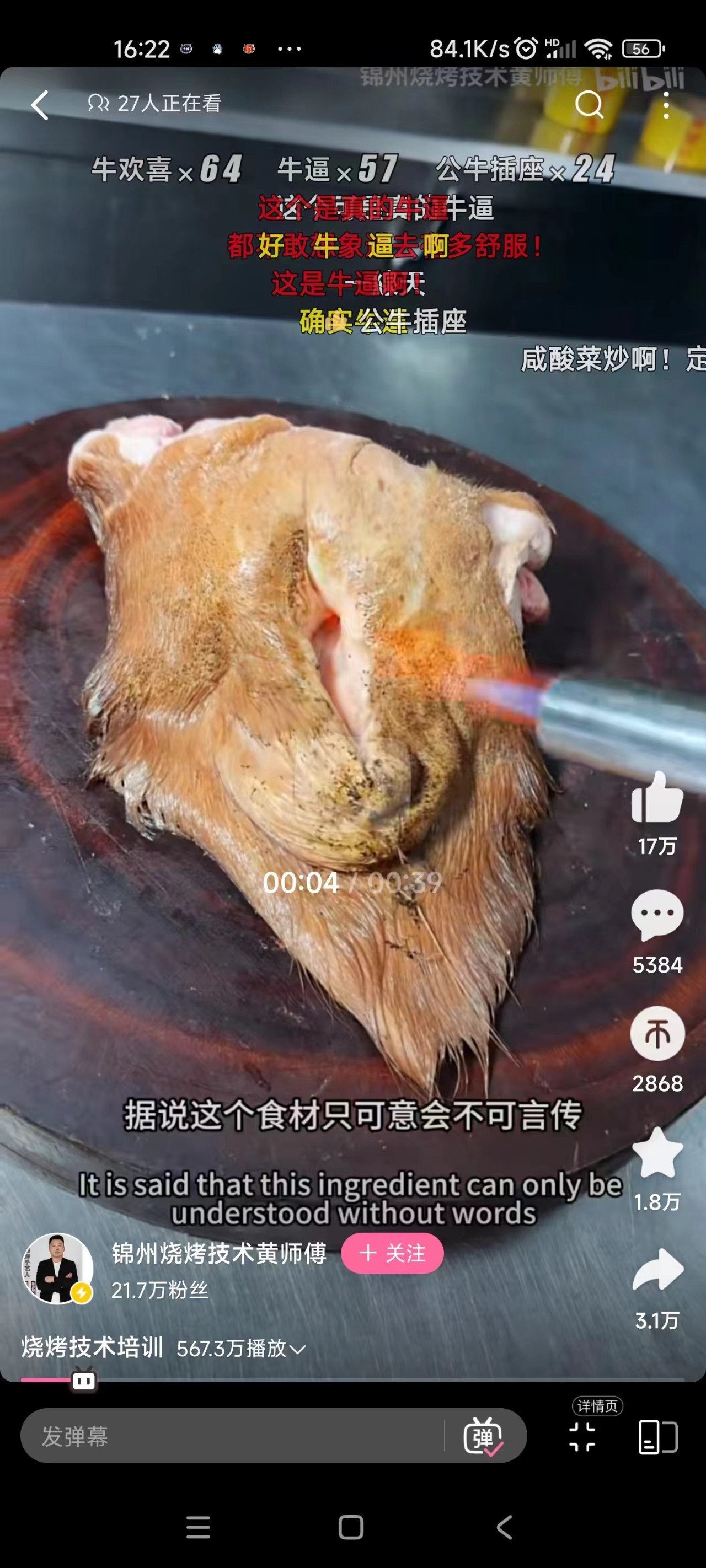Toggle danmaku display with 弹 icon
706x1568 pixels.
pos(483,1437)
